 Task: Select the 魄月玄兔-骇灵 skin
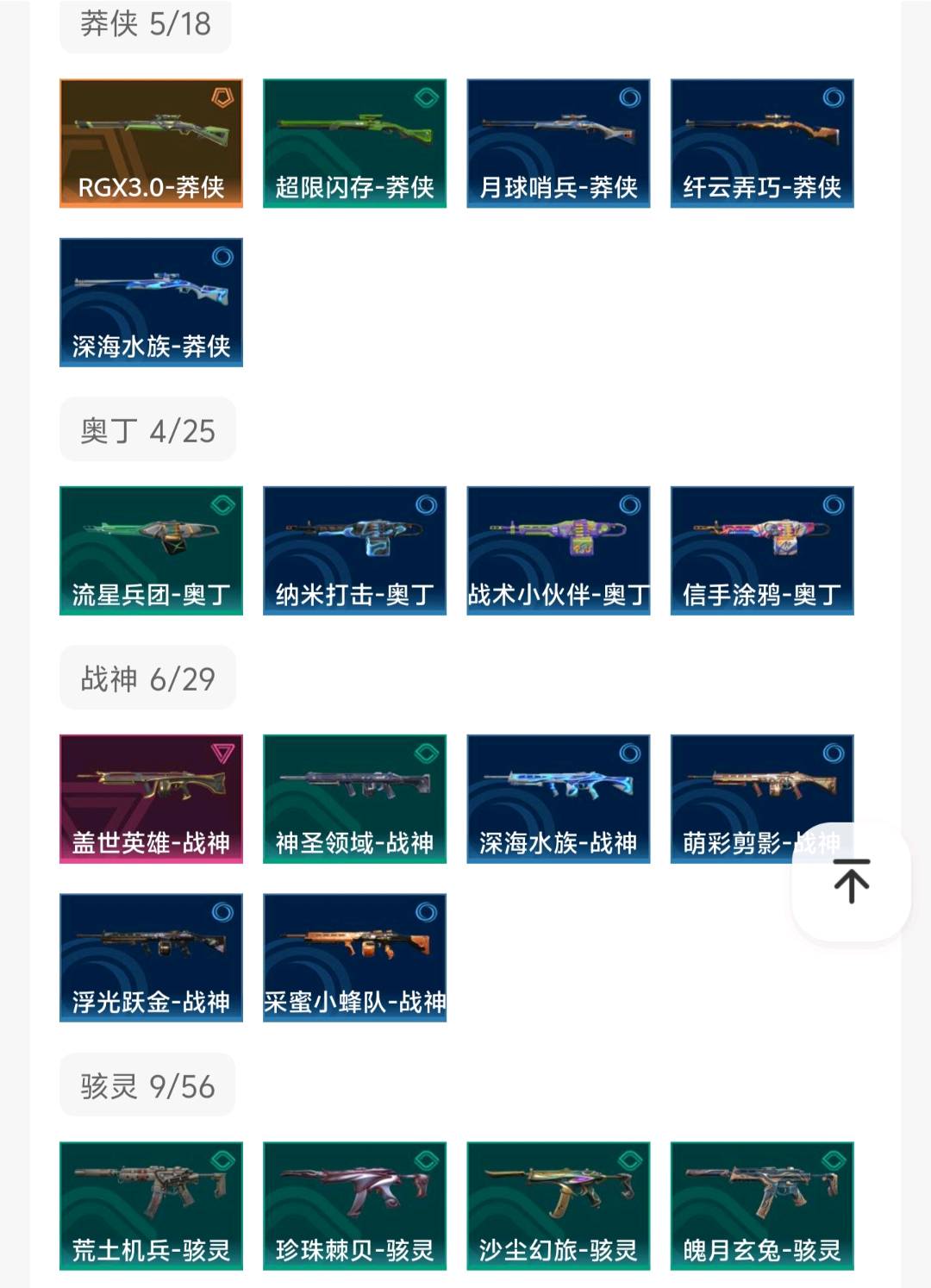762,1205
